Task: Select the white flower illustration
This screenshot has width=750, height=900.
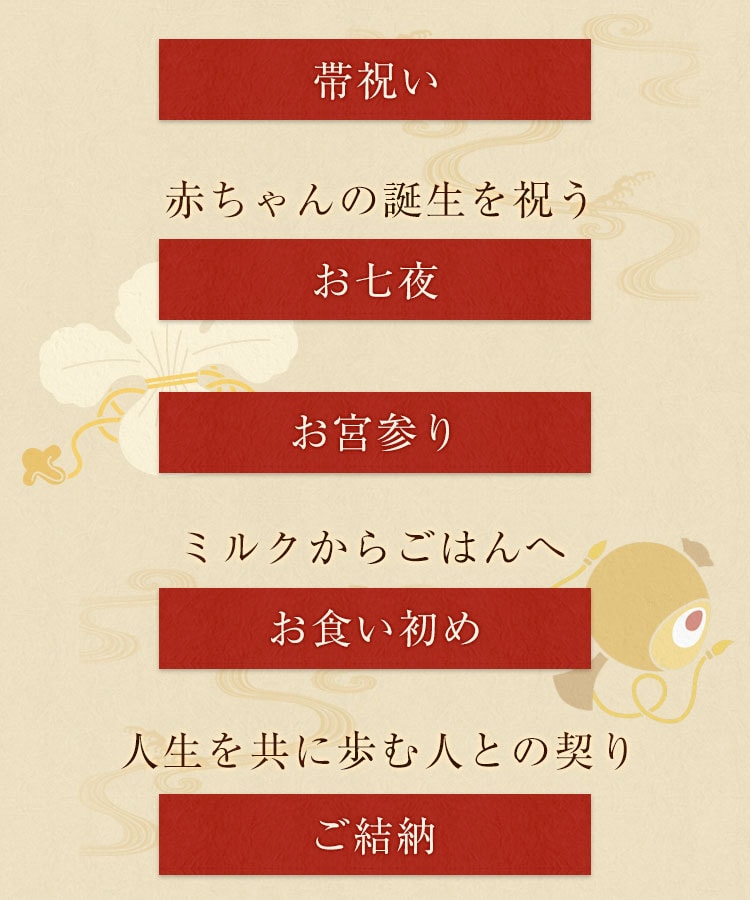Action: point(140,380)
